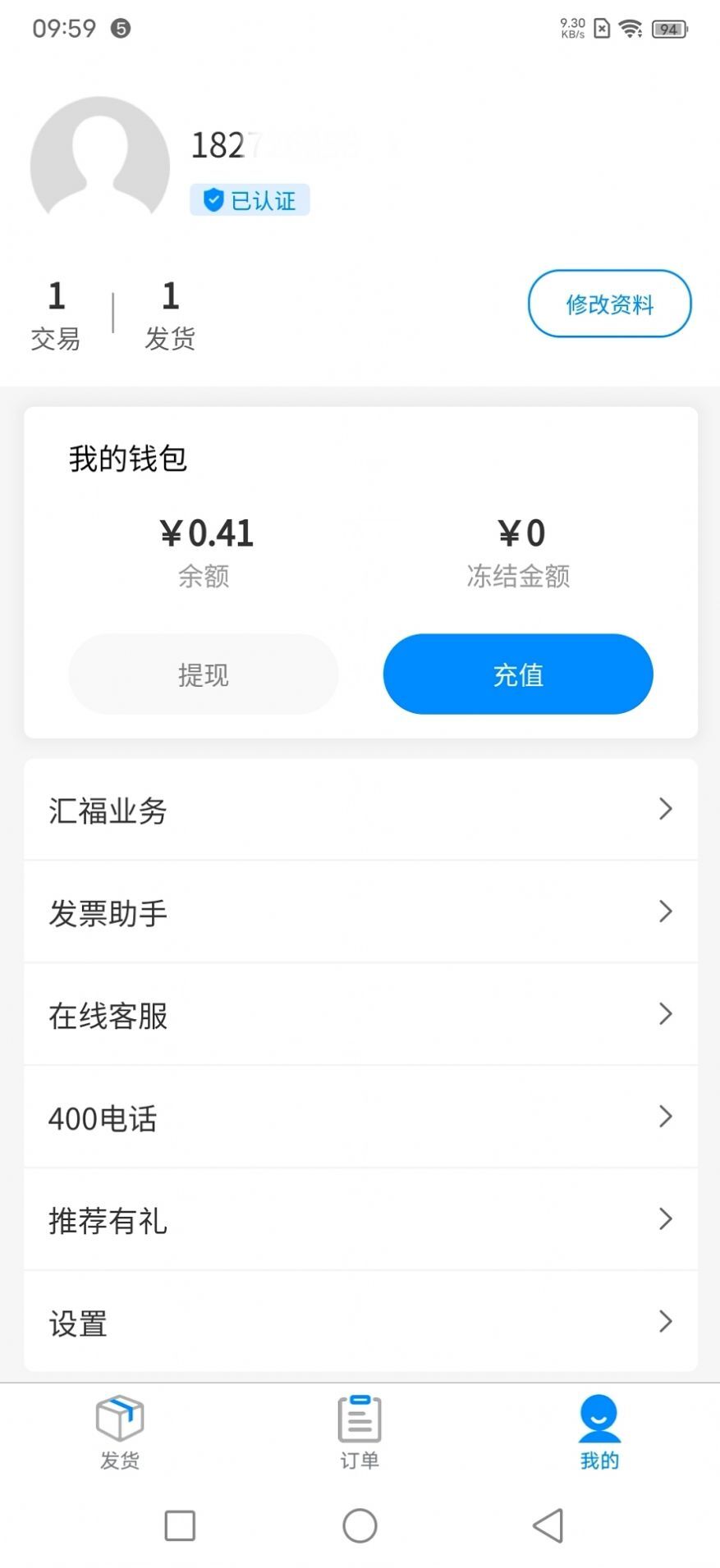Tap the 余额 balance amount ¥0.41
This screenshot has height=1568, width=720.
coord(206,533)
